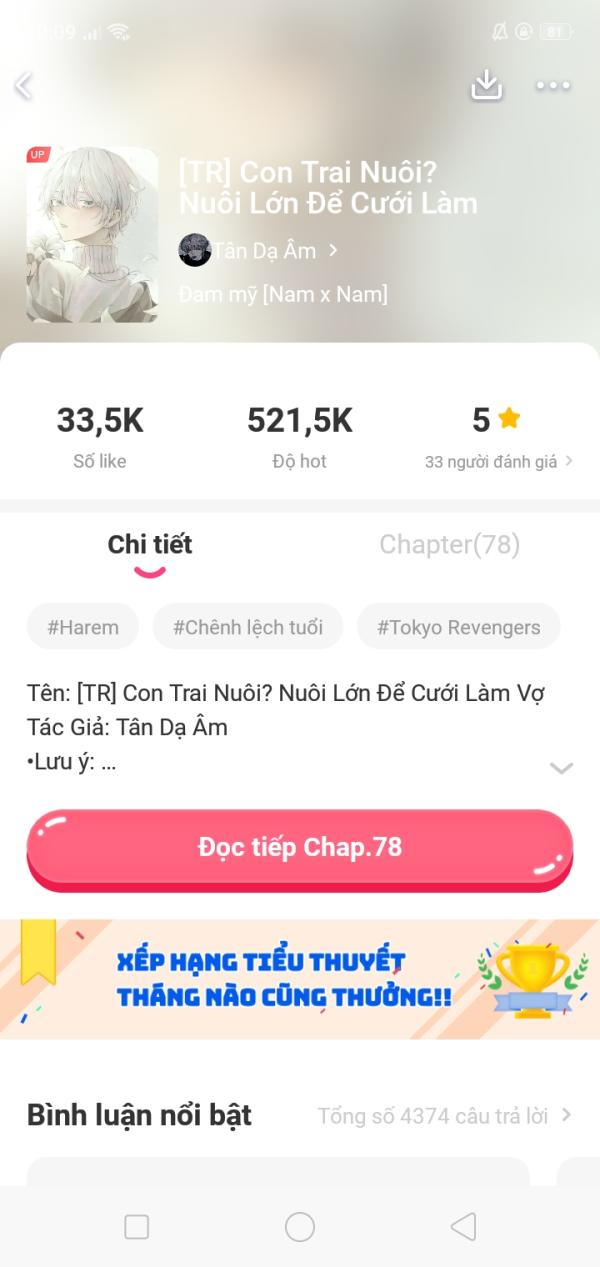Open the #Harem tag
The height and width of the screenshot is (1267, 600).
point(83,627)
